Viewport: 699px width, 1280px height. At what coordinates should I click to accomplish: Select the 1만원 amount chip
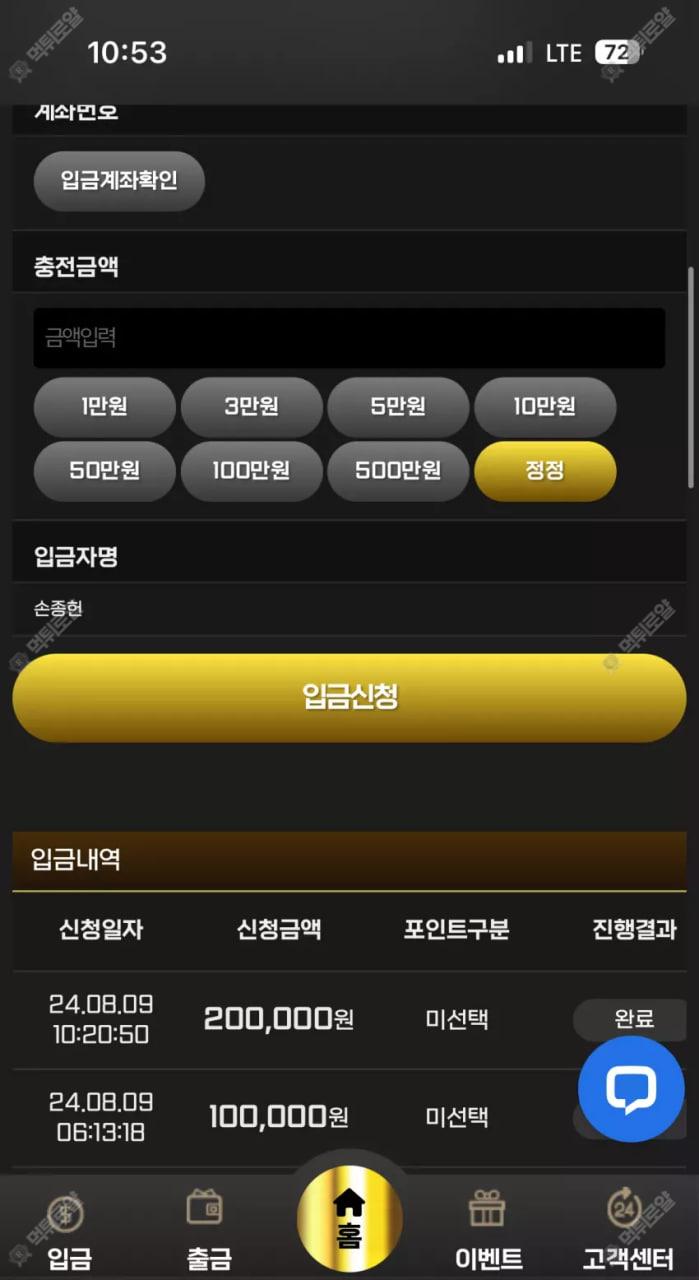(x=104, y=407)
